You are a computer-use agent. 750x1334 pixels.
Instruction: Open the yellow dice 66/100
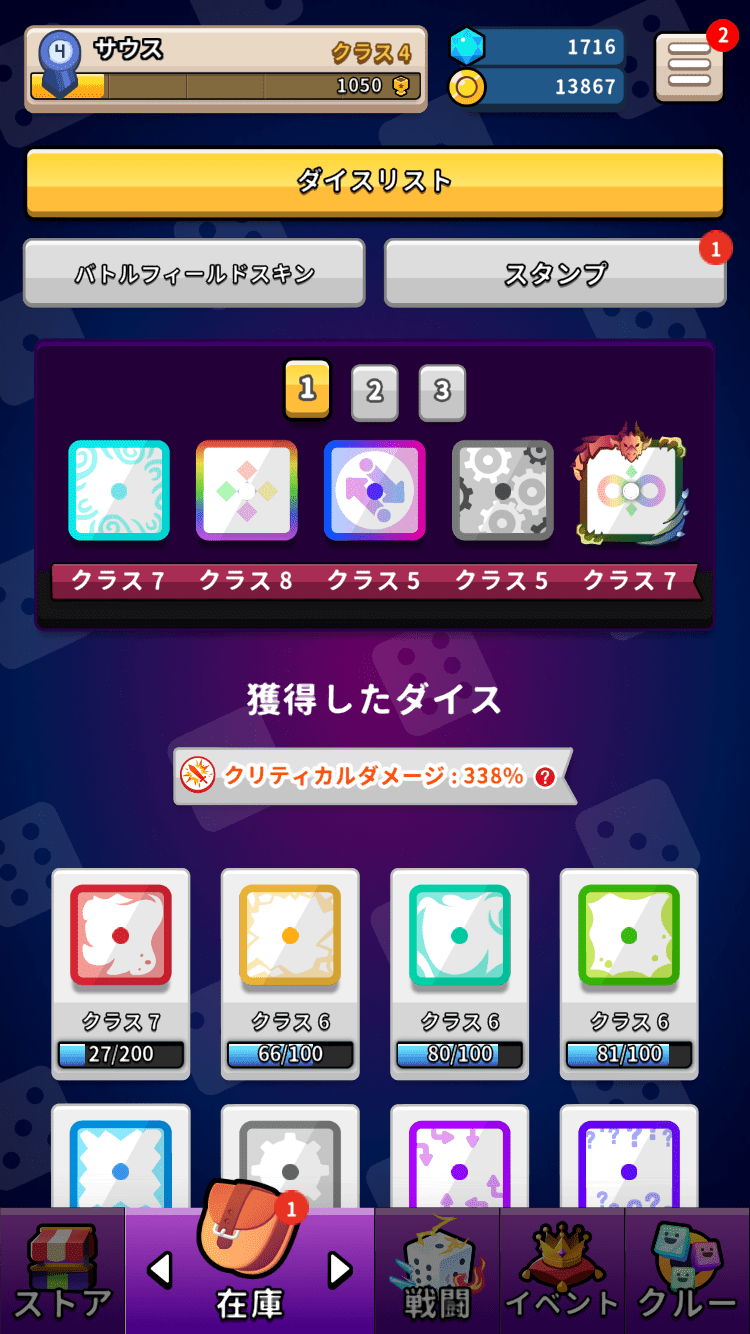[x=290, y=972]
